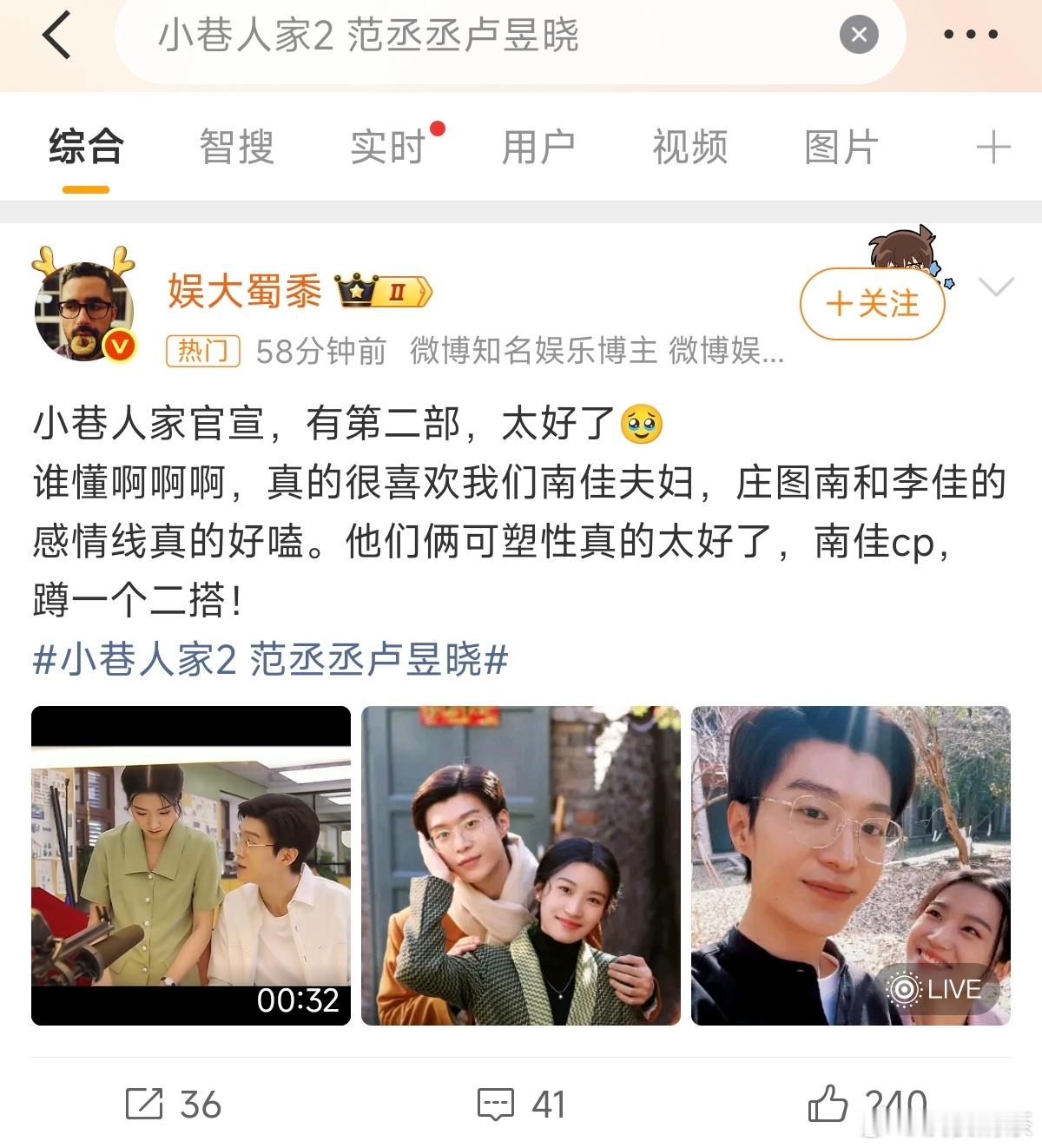Tap the 热门 label on the post

[x=203, y=351]
